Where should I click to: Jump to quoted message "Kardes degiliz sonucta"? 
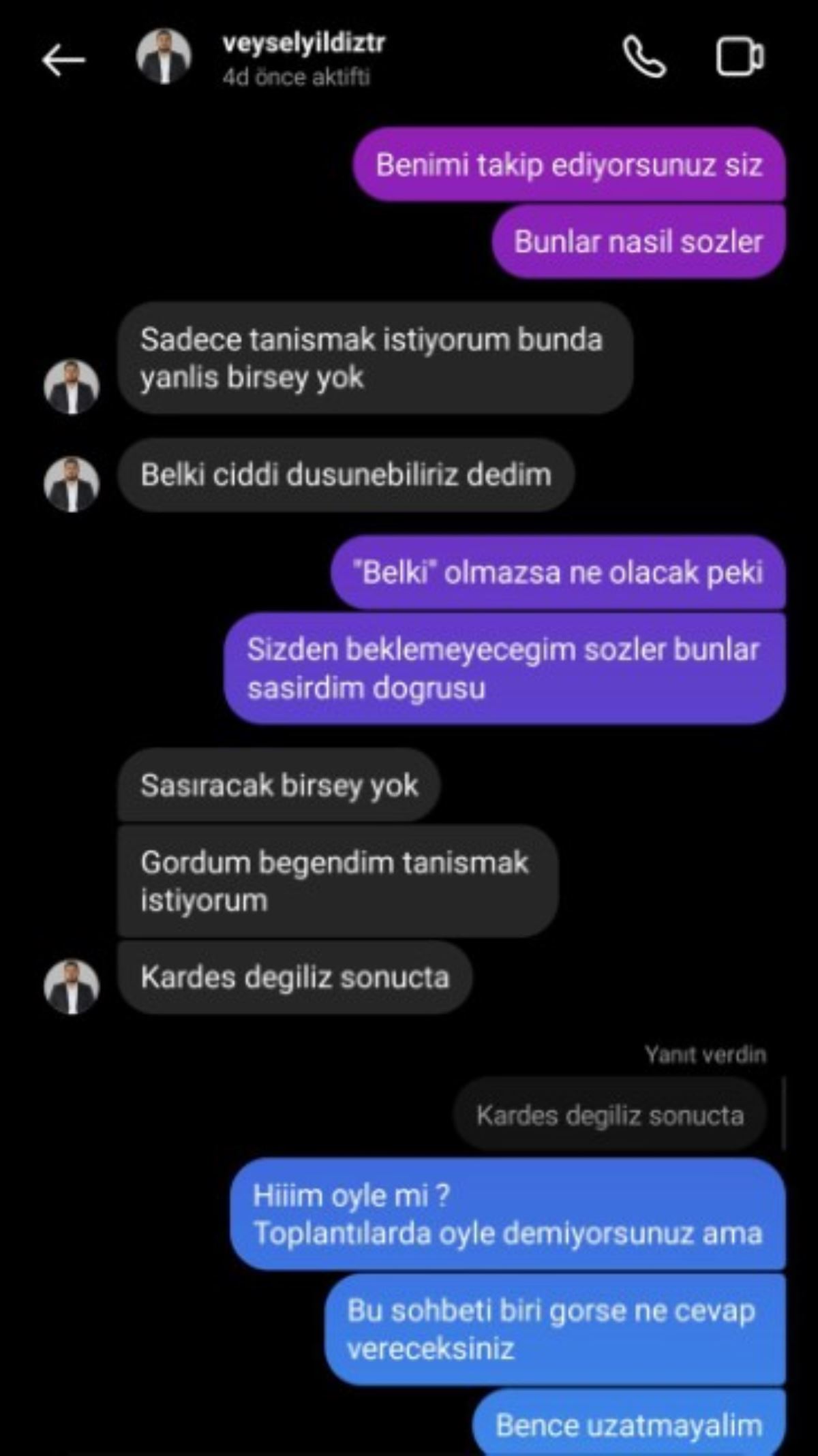pos(609,1115)
